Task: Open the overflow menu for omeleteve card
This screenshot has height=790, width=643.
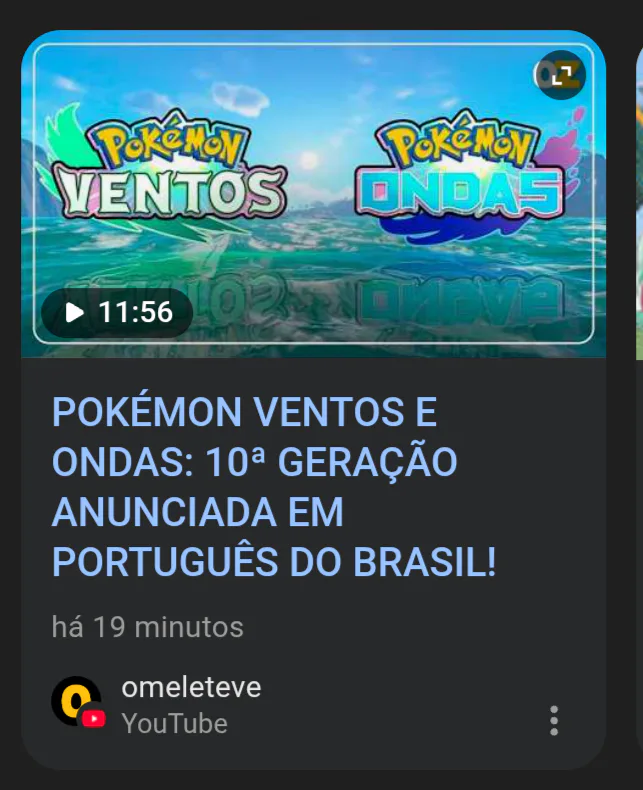Action: tap(554, 720)
